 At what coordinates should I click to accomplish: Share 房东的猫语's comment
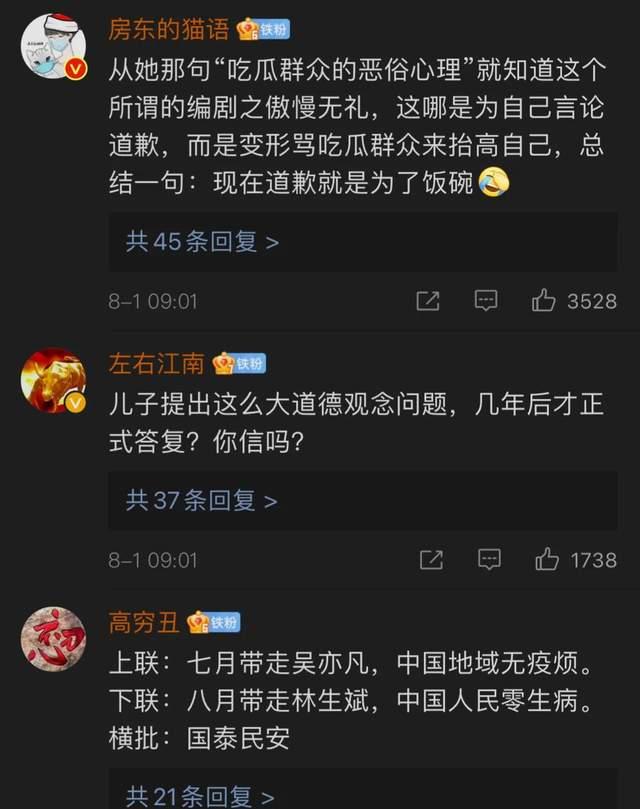click(427, 300)
